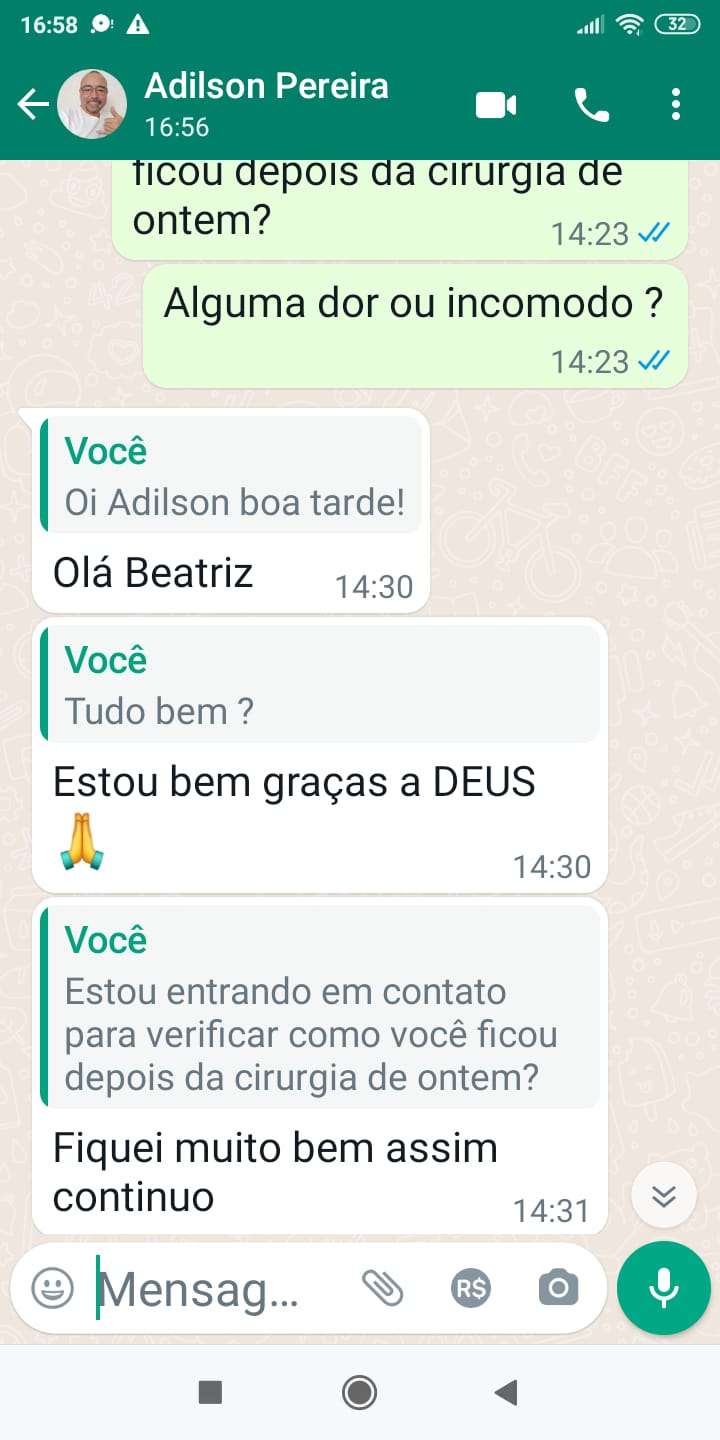Viewport: 720px width, 1440px height.
Task: Focus the message text field
Action: pos(220,1290)
